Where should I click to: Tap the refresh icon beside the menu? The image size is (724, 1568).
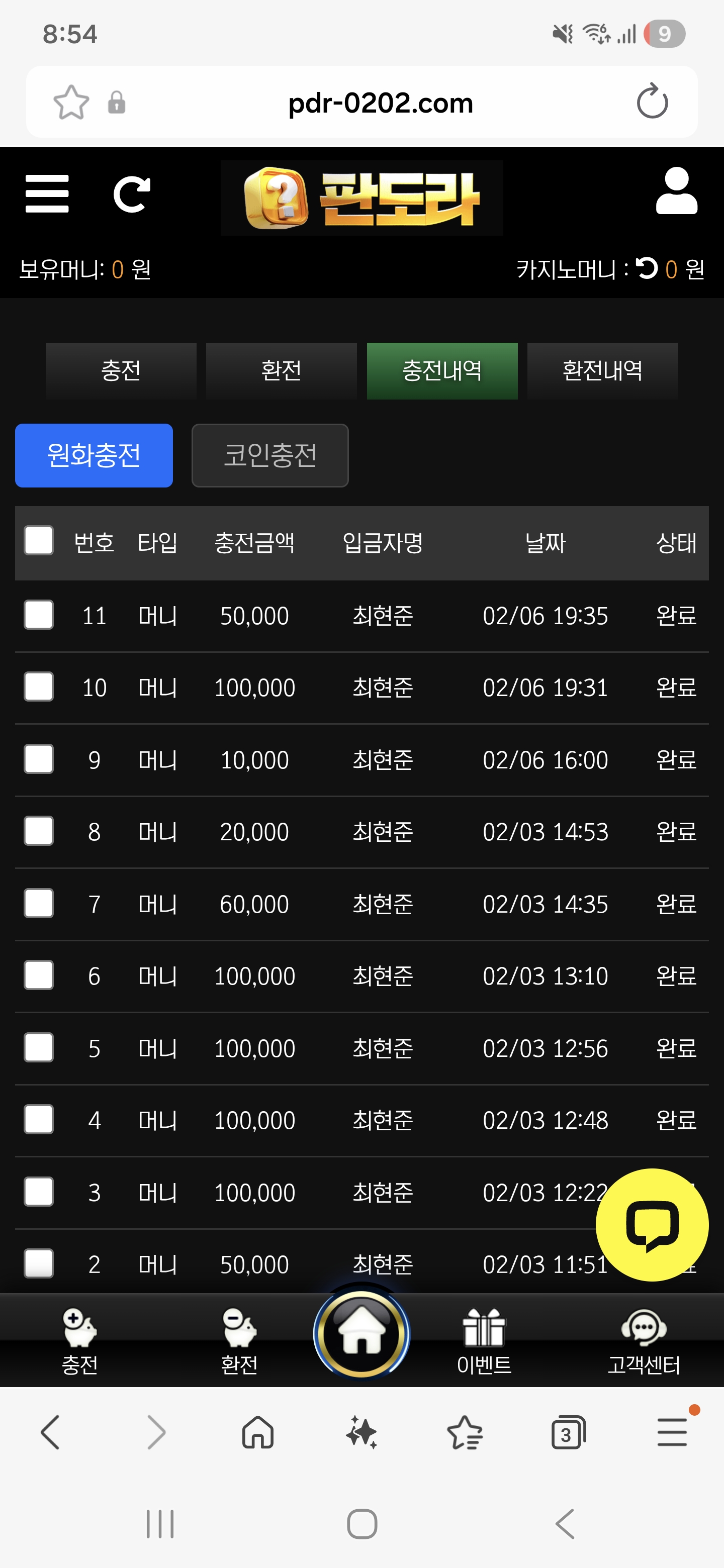[132, 194]
